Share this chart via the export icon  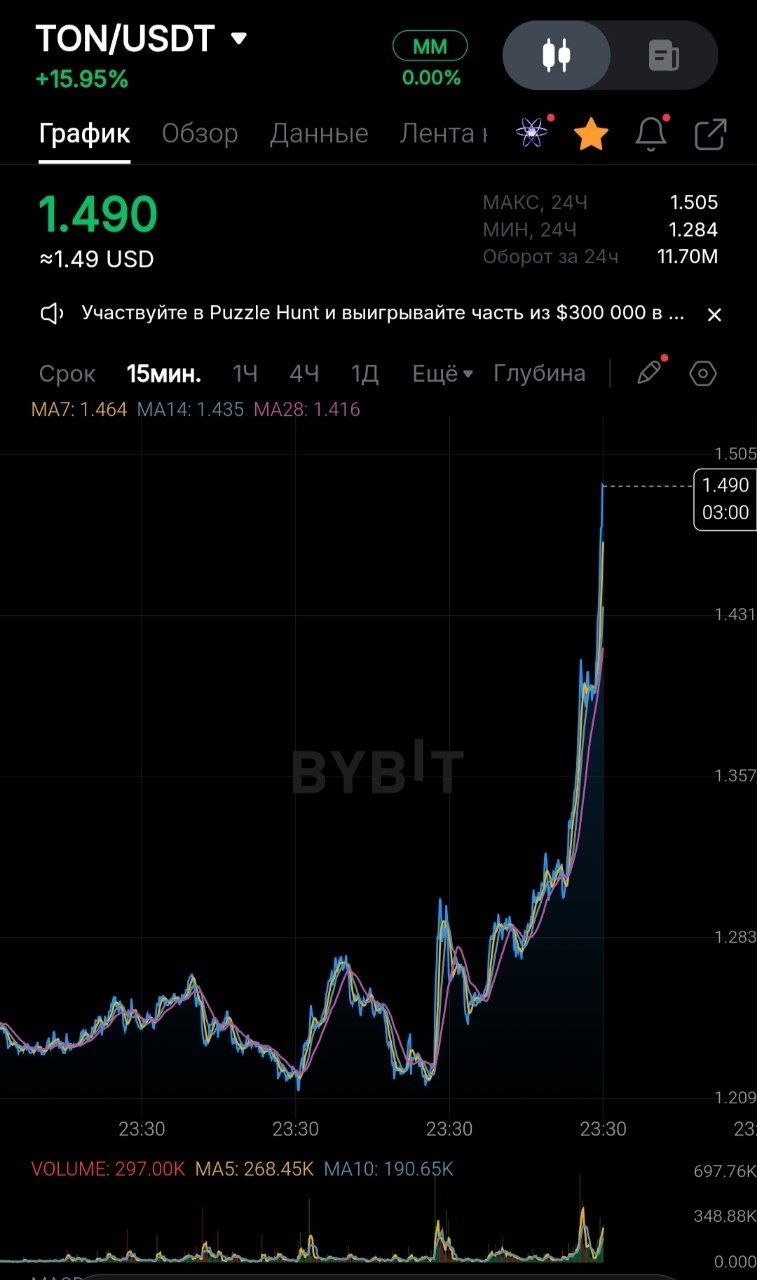(710, 134)
